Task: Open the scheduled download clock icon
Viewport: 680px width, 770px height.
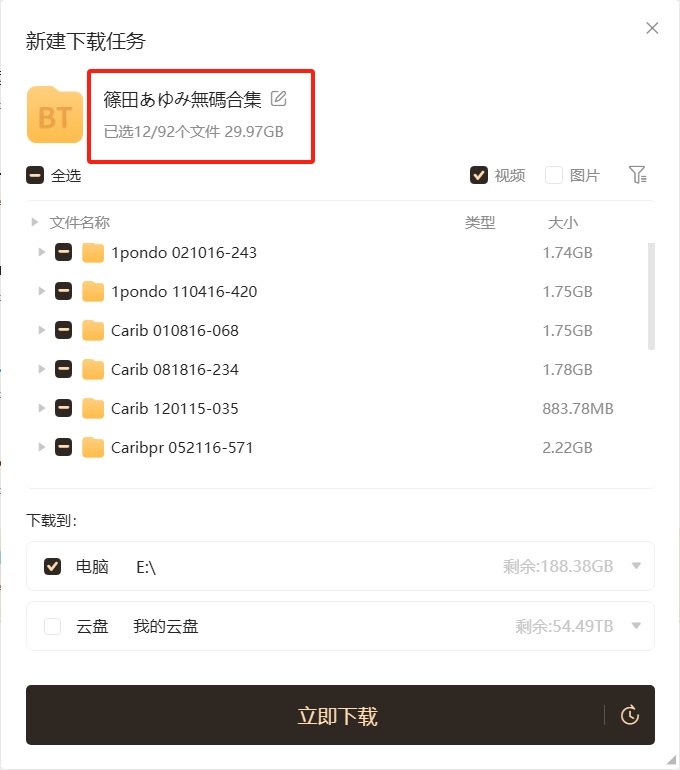Action: click(630, 715)
